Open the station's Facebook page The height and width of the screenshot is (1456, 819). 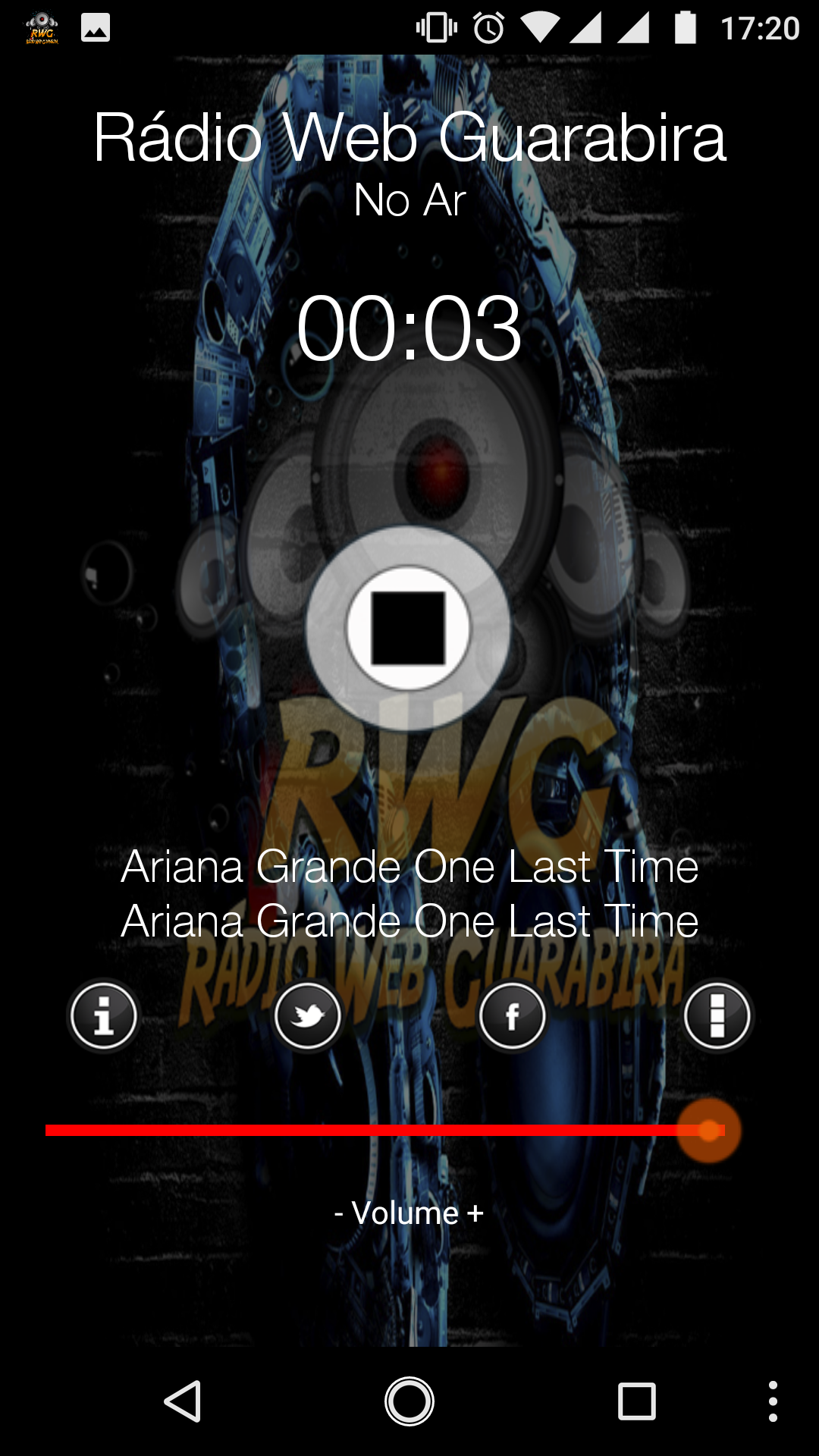point(513,1015)
